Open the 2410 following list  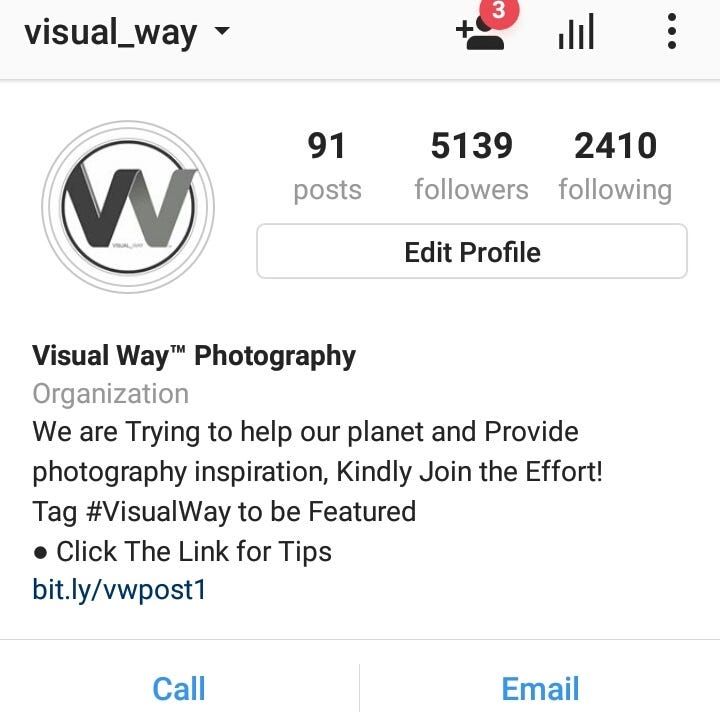click(615, 165)
